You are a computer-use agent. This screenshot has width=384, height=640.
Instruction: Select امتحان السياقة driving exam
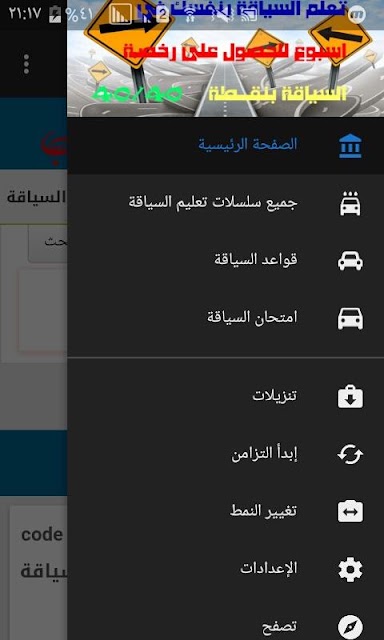click(x=225, y=318)
